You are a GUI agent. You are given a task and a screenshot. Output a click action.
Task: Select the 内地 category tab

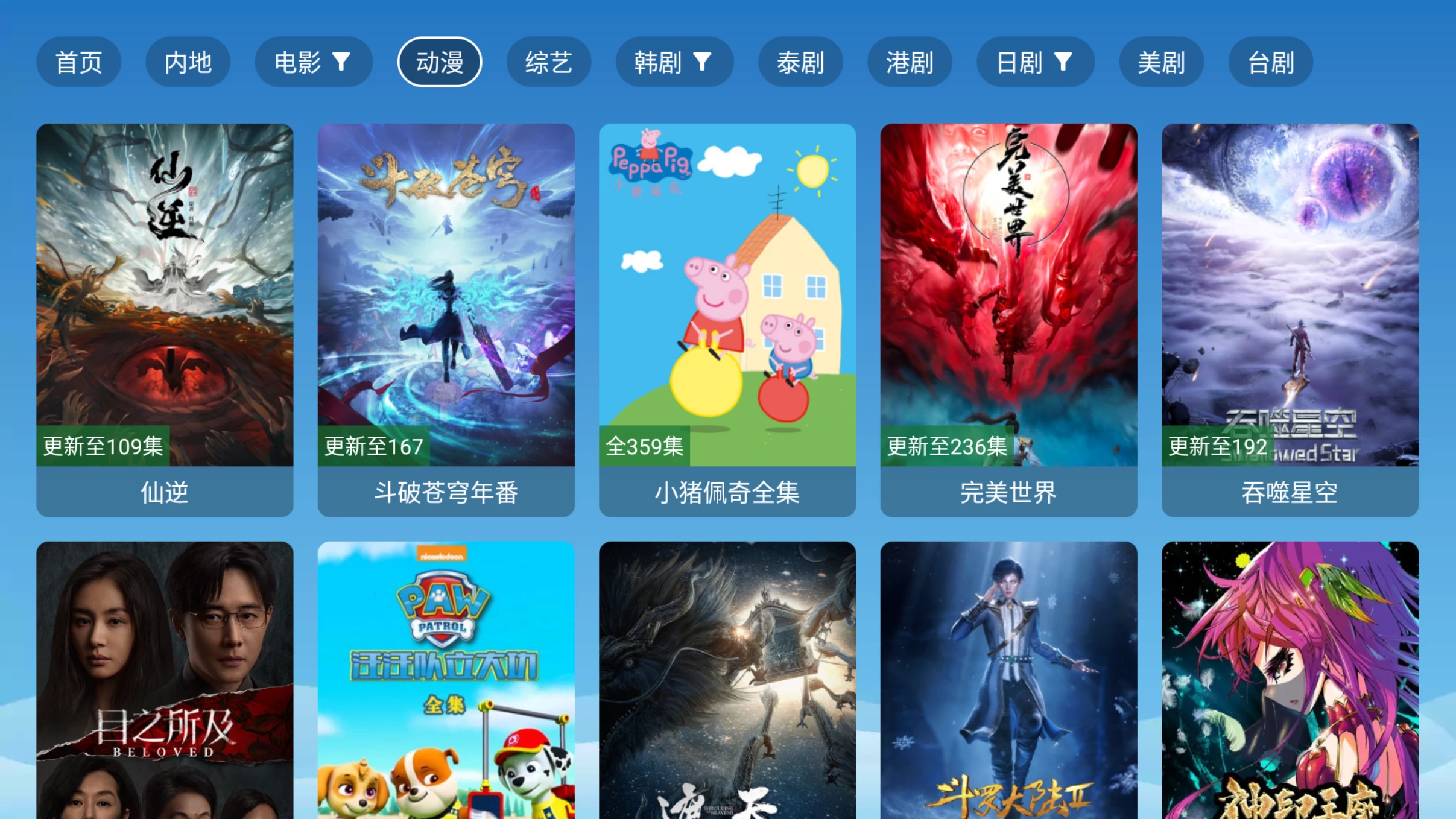(x=188, y=62)
